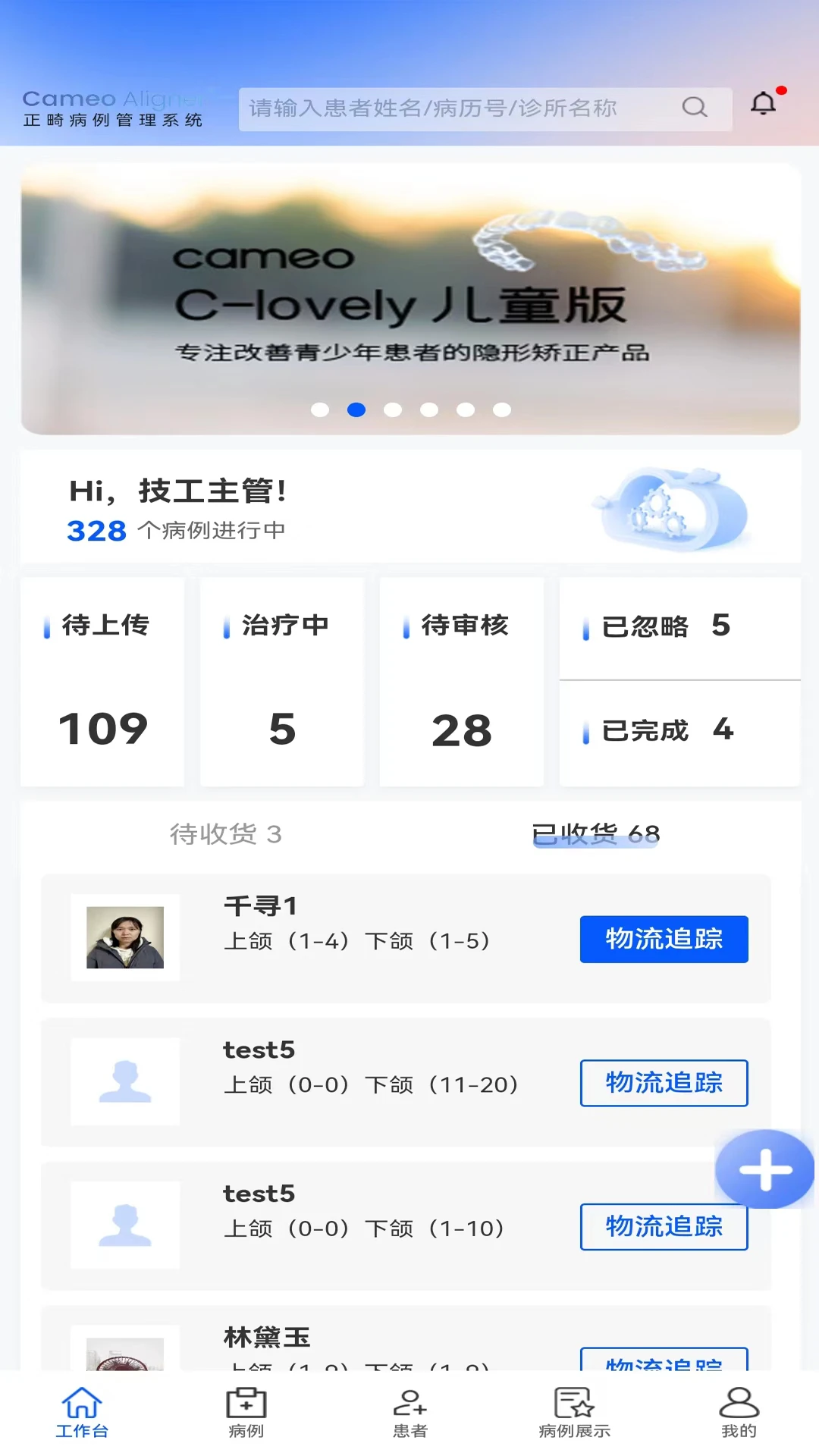Screen dimensions: 819x1456
Task: Click the patient search input field
Action: pos(455,108)
